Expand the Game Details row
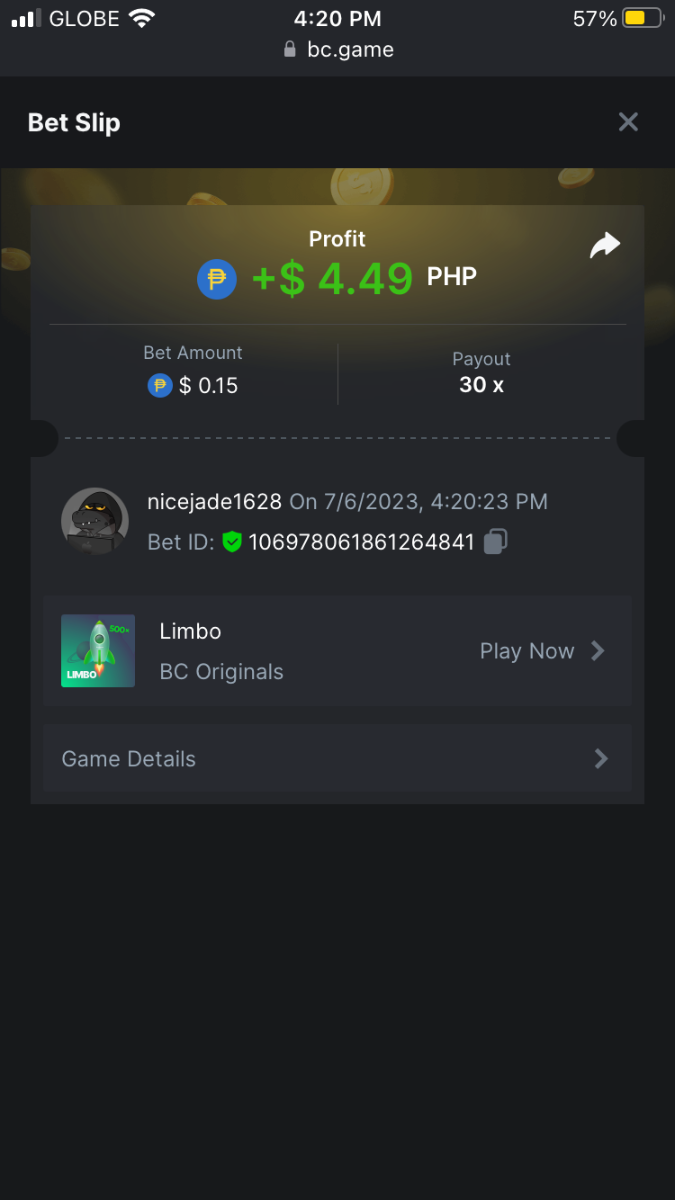Image resolution: width=675 pixels, height=1200 pixels. [337, 759]
